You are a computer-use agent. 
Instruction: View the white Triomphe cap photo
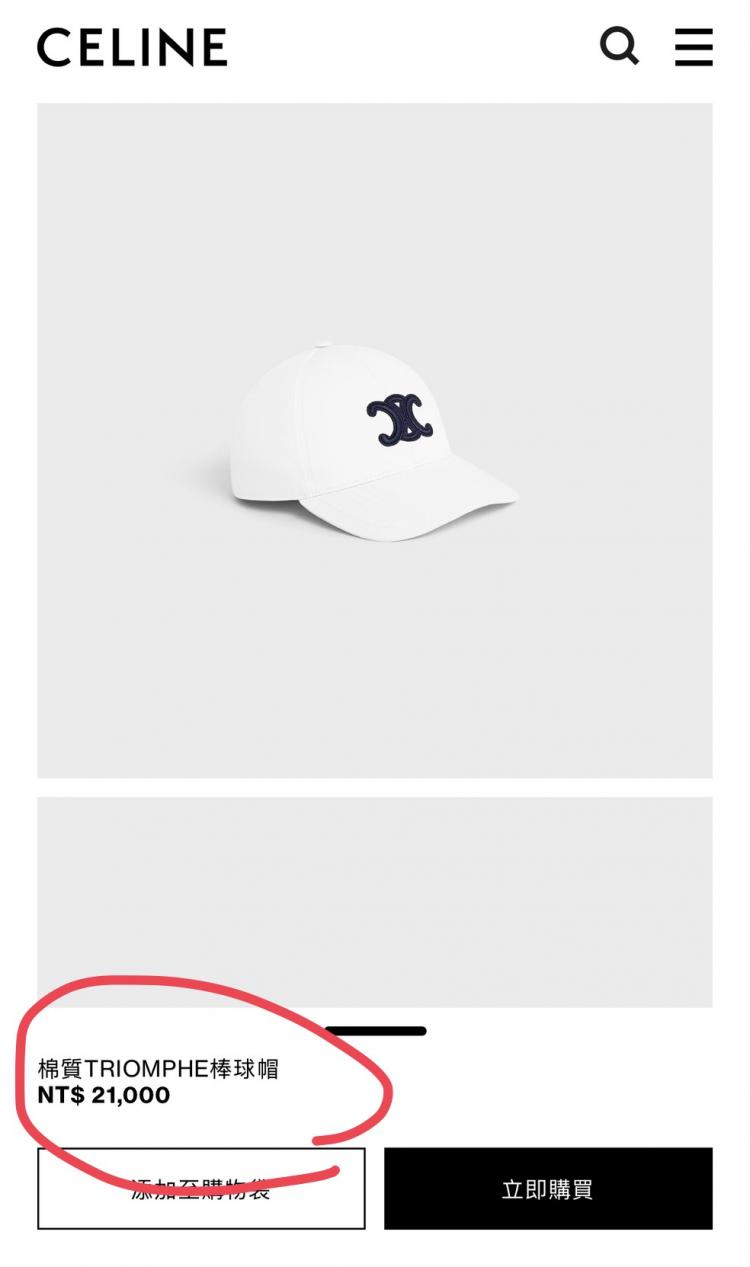pyautogui.click(x=375, y=440)
